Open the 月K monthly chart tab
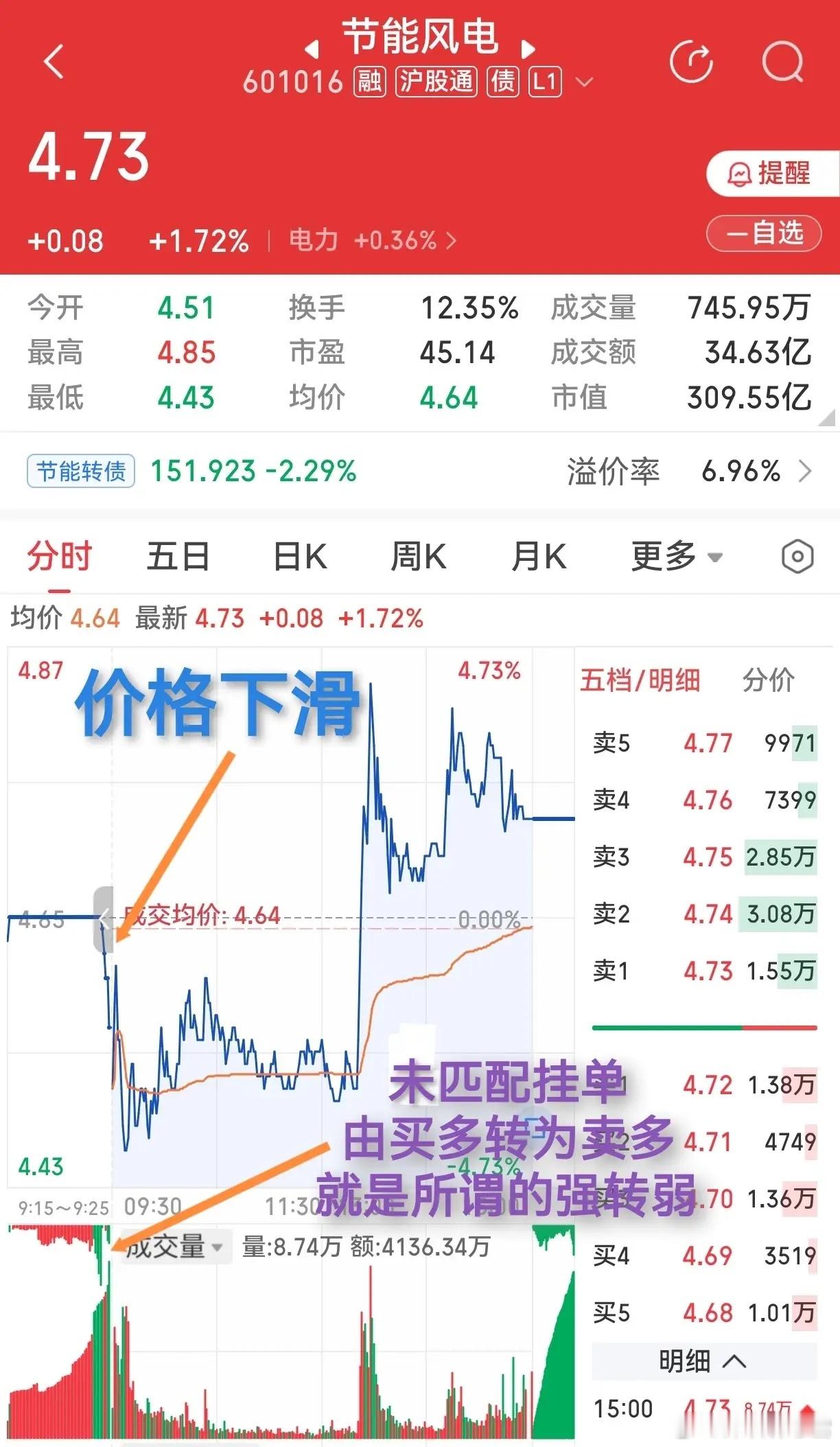 point(539,557)
